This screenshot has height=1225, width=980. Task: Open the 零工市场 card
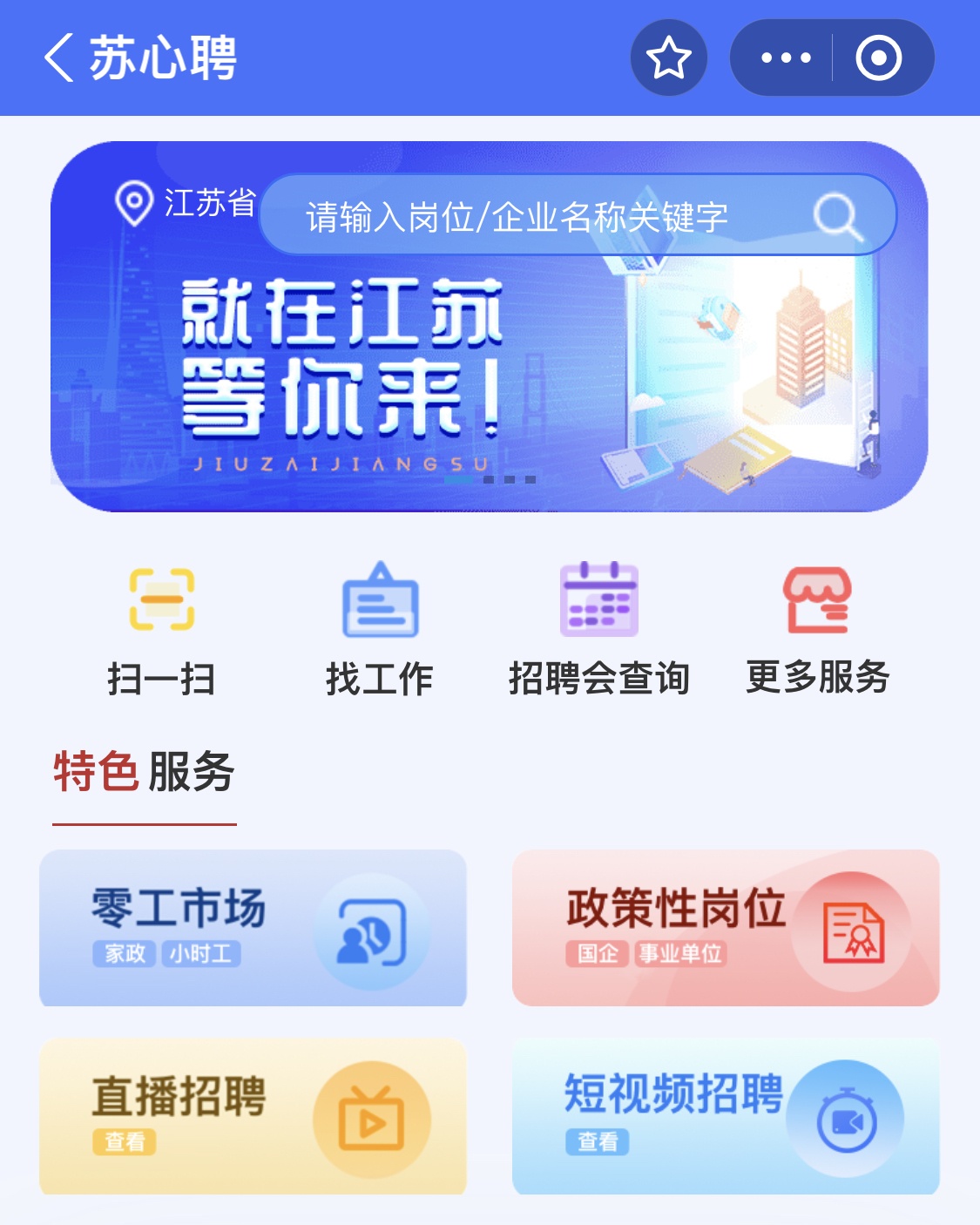(x=253, y=928)
